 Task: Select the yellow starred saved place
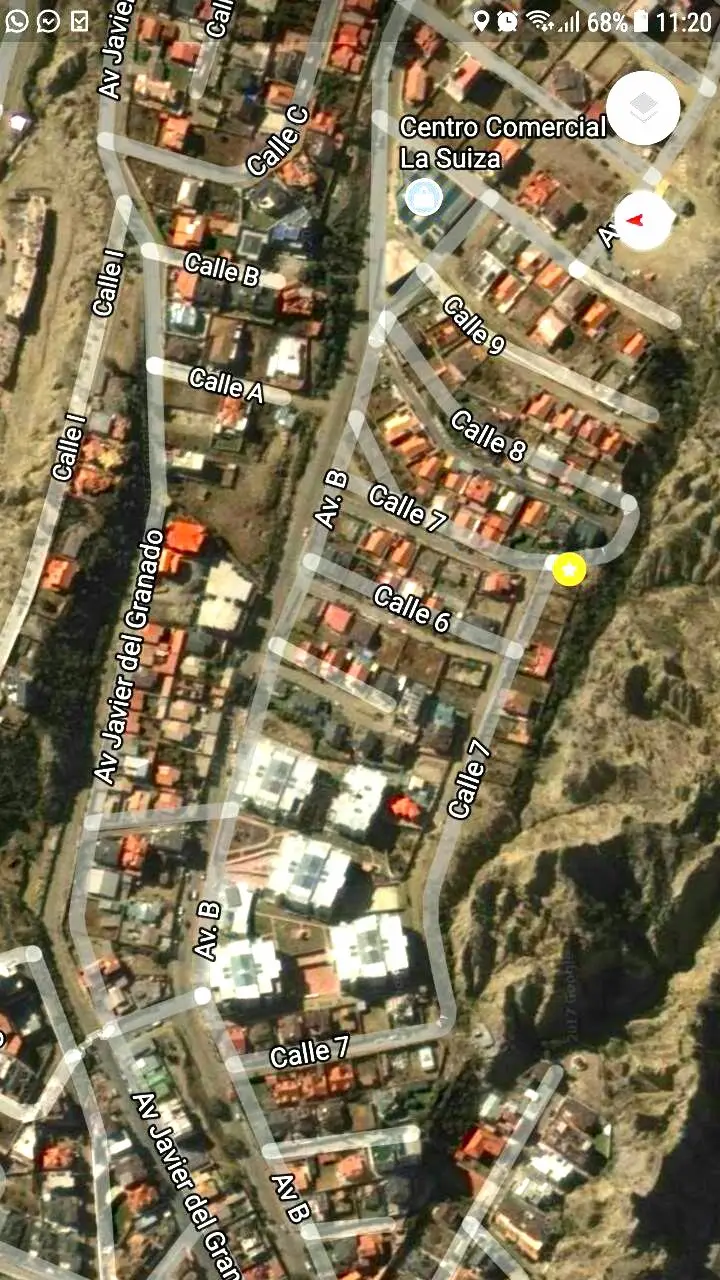coord(570,570)
